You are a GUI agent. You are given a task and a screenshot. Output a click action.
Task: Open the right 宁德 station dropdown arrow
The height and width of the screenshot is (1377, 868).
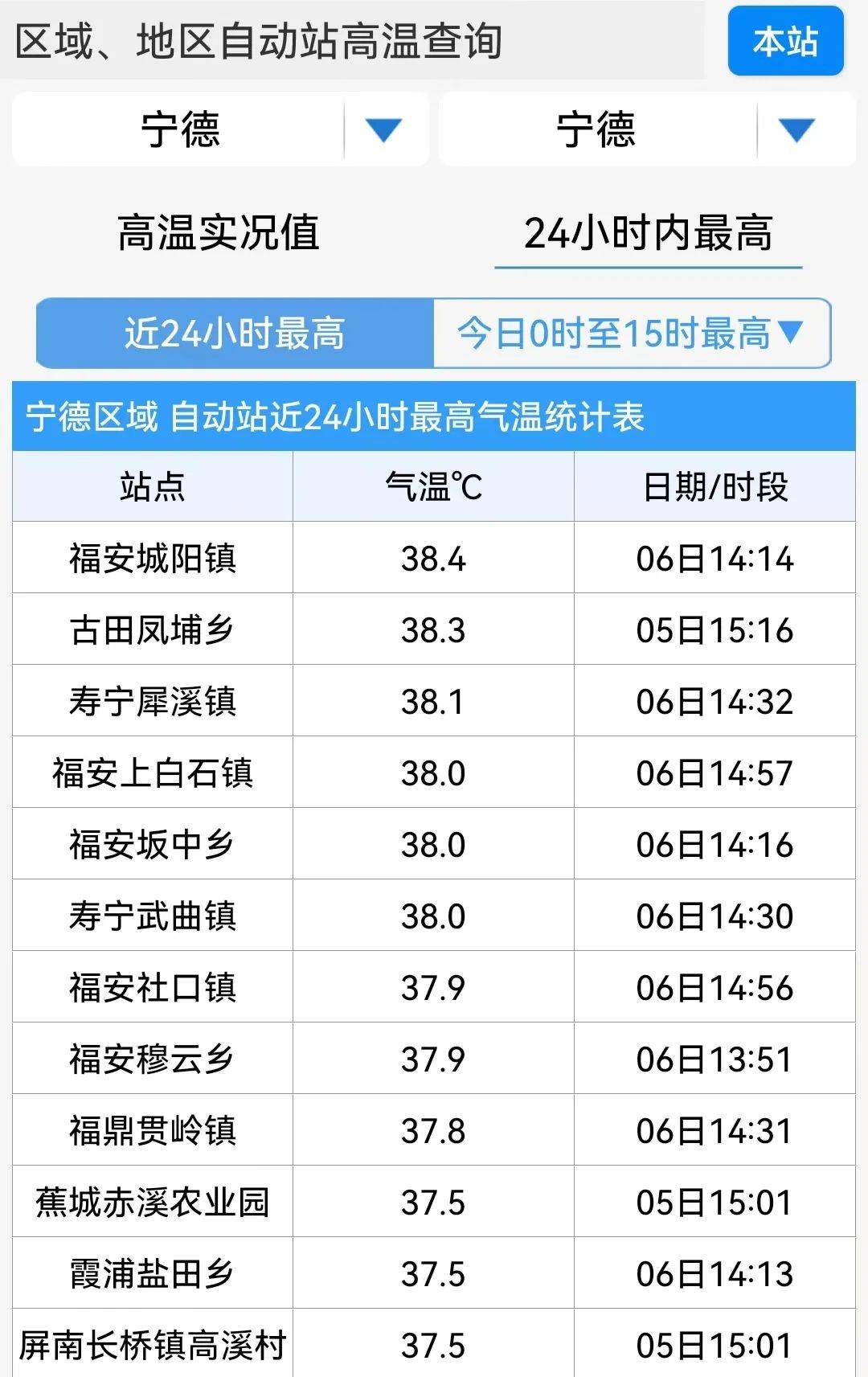coord(796,129)
